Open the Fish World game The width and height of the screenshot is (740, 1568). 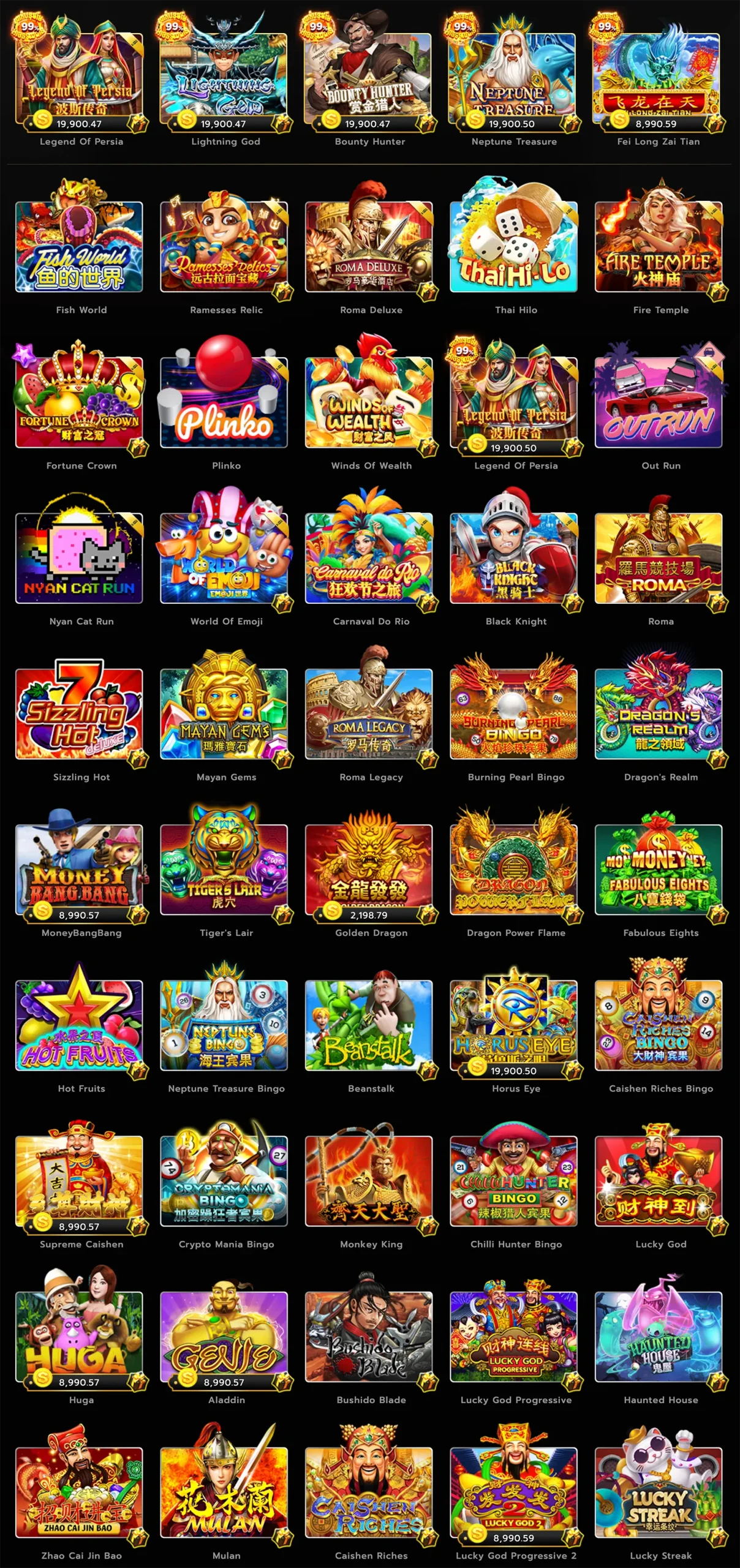coord(79,246)
